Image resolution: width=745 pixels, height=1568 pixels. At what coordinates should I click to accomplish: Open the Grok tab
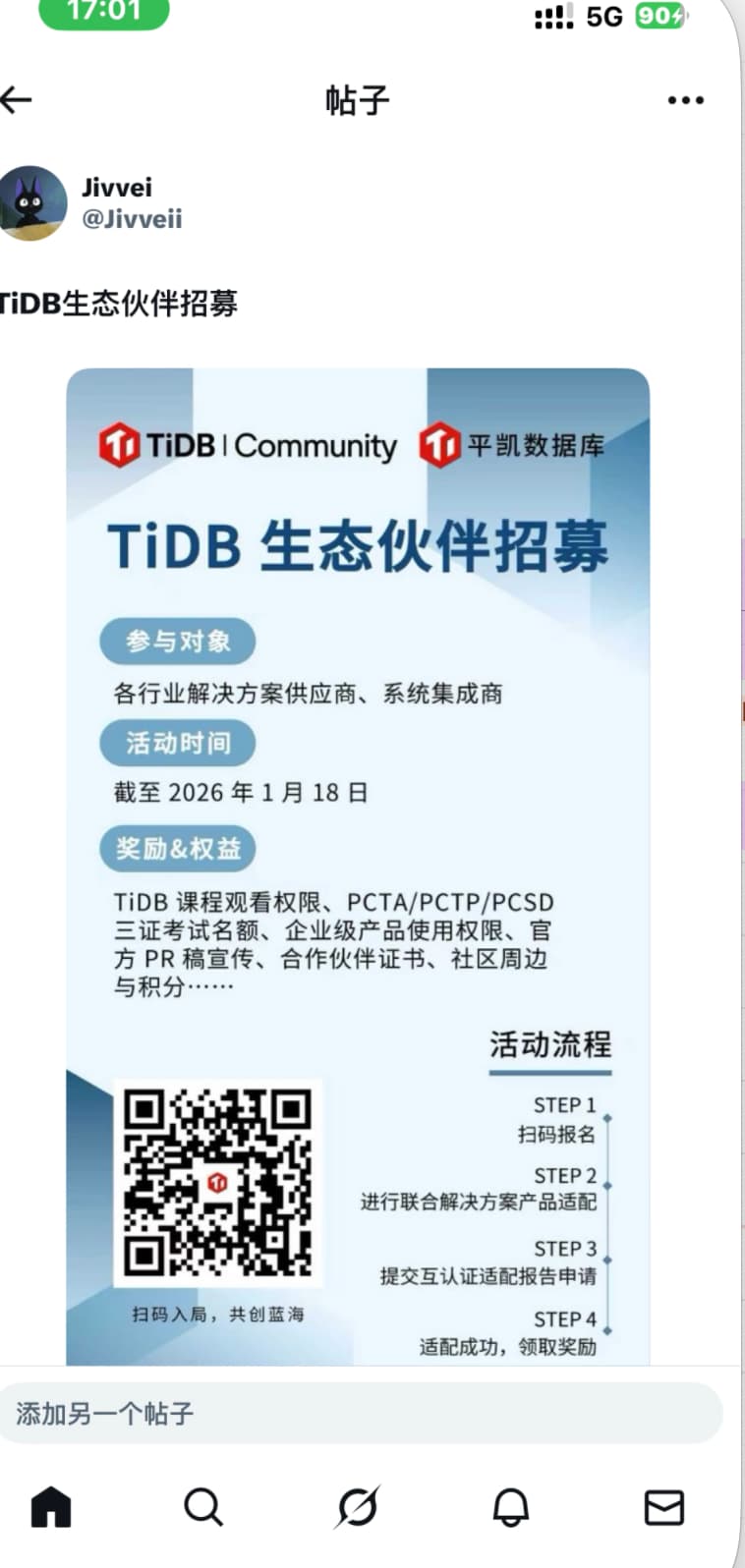pos(357,1506)
